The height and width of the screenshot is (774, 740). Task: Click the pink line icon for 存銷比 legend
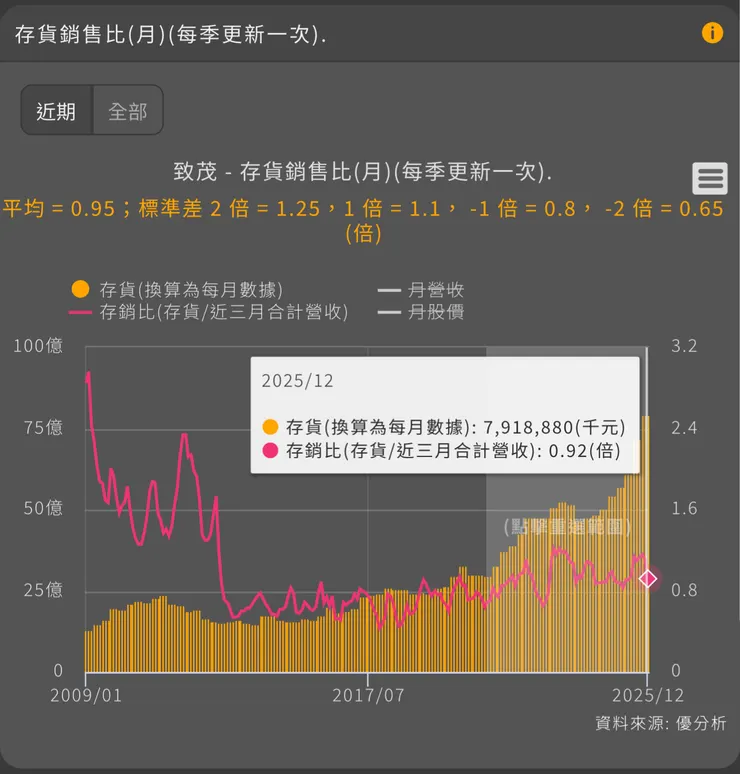[x=80, y=311]
